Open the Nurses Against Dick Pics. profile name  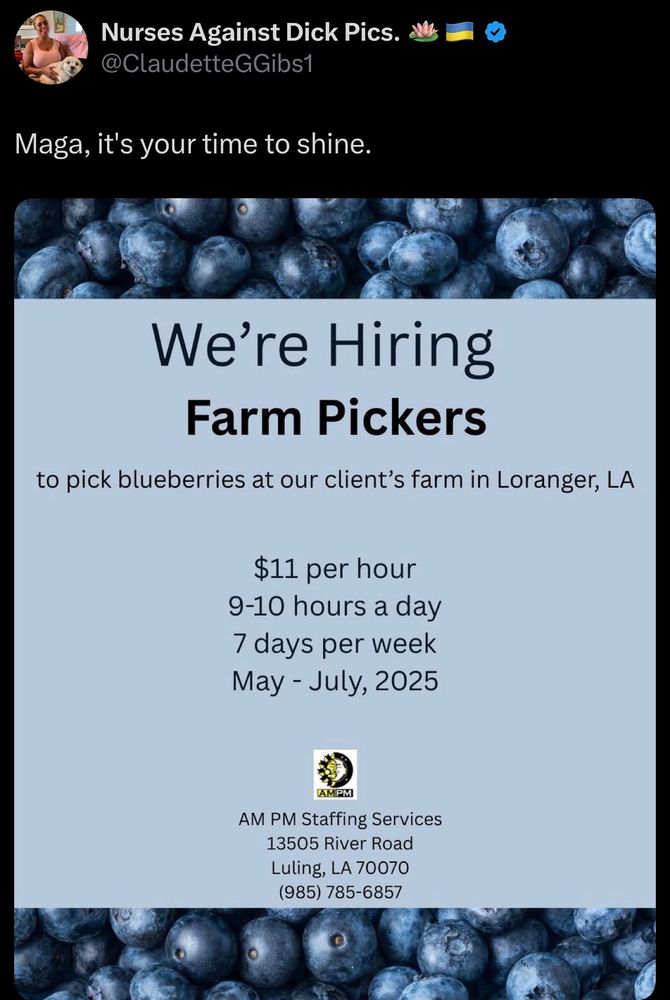pyautogui.click(x=251, y=32)
